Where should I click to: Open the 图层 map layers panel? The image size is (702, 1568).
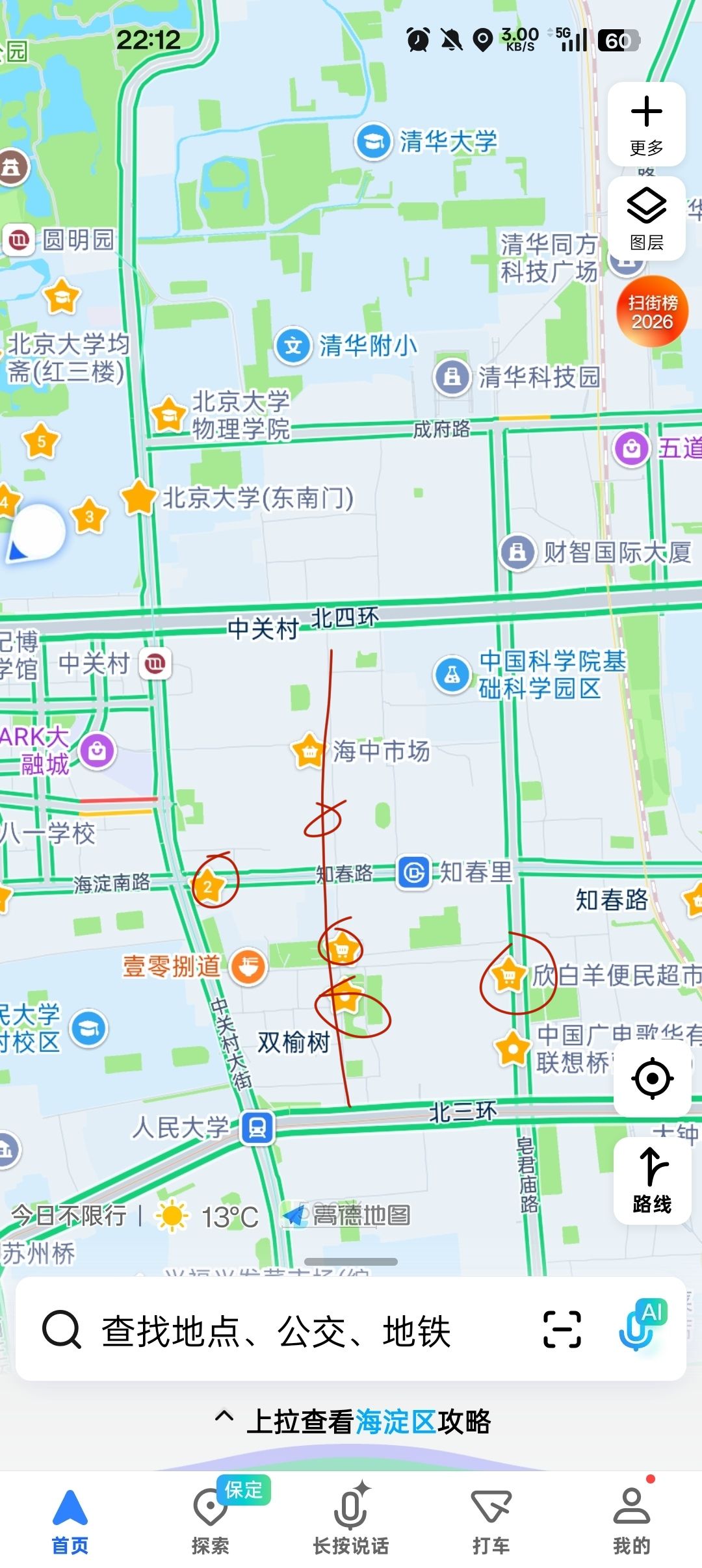[x=646, y=218]
